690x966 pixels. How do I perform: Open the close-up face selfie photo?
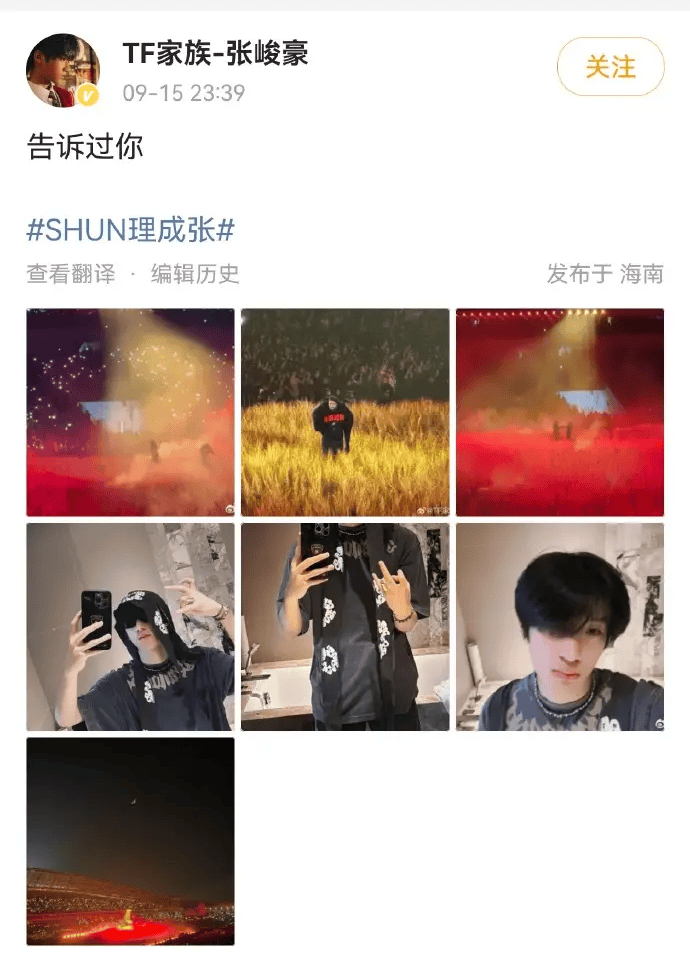tap(560, 627)
